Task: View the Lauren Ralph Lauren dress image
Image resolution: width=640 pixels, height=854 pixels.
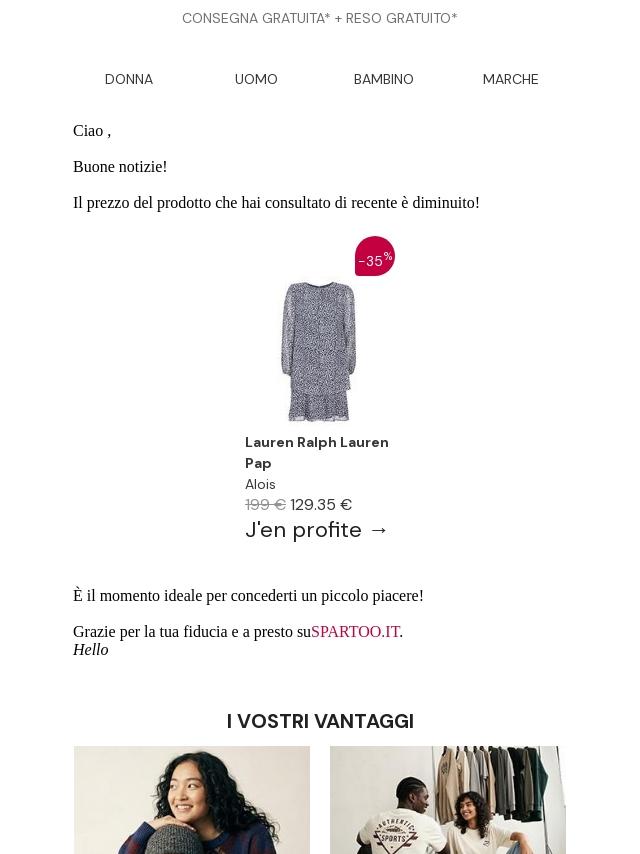Action: 319,351
